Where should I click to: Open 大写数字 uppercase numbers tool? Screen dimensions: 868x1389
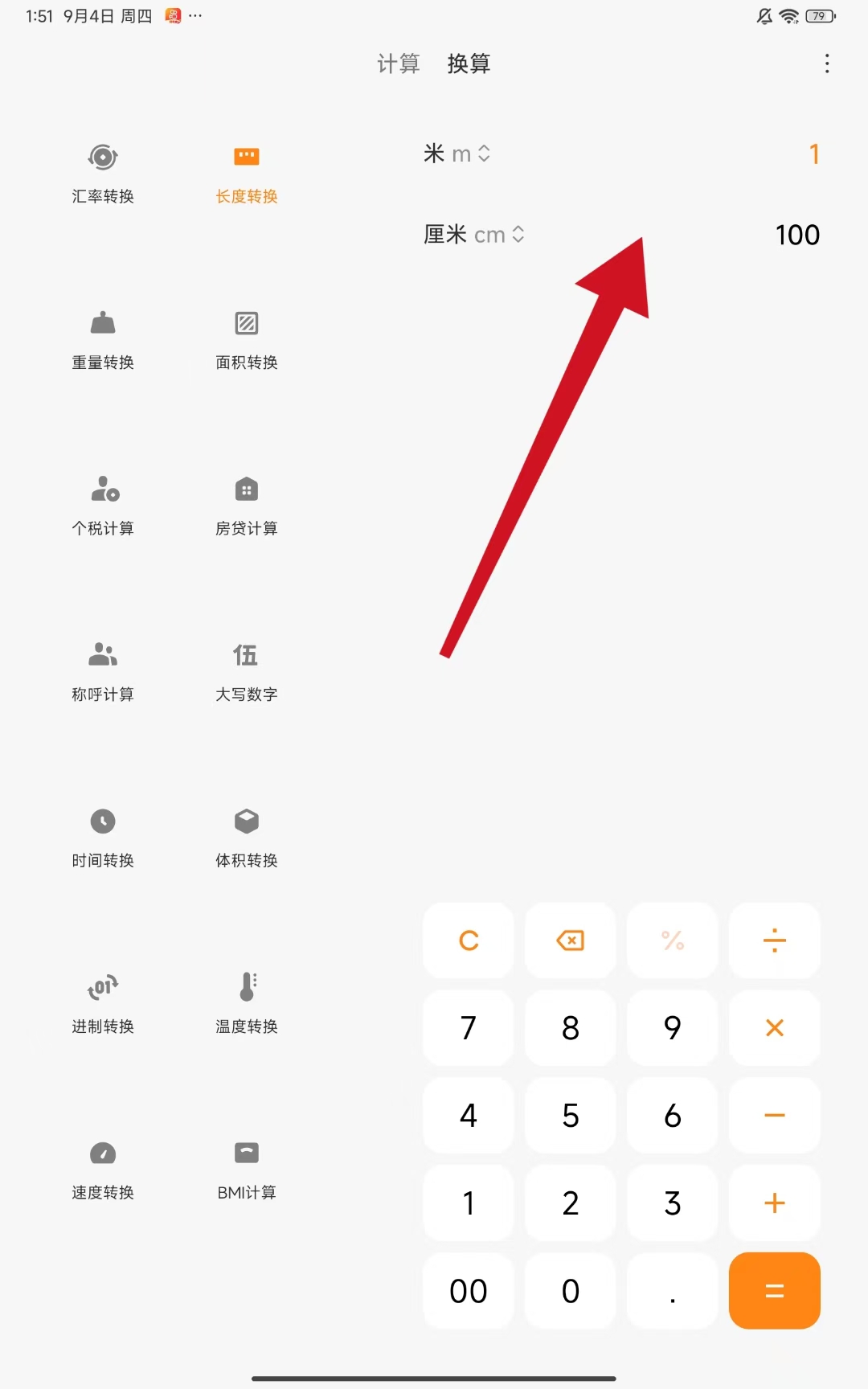[x=246, y=671]
